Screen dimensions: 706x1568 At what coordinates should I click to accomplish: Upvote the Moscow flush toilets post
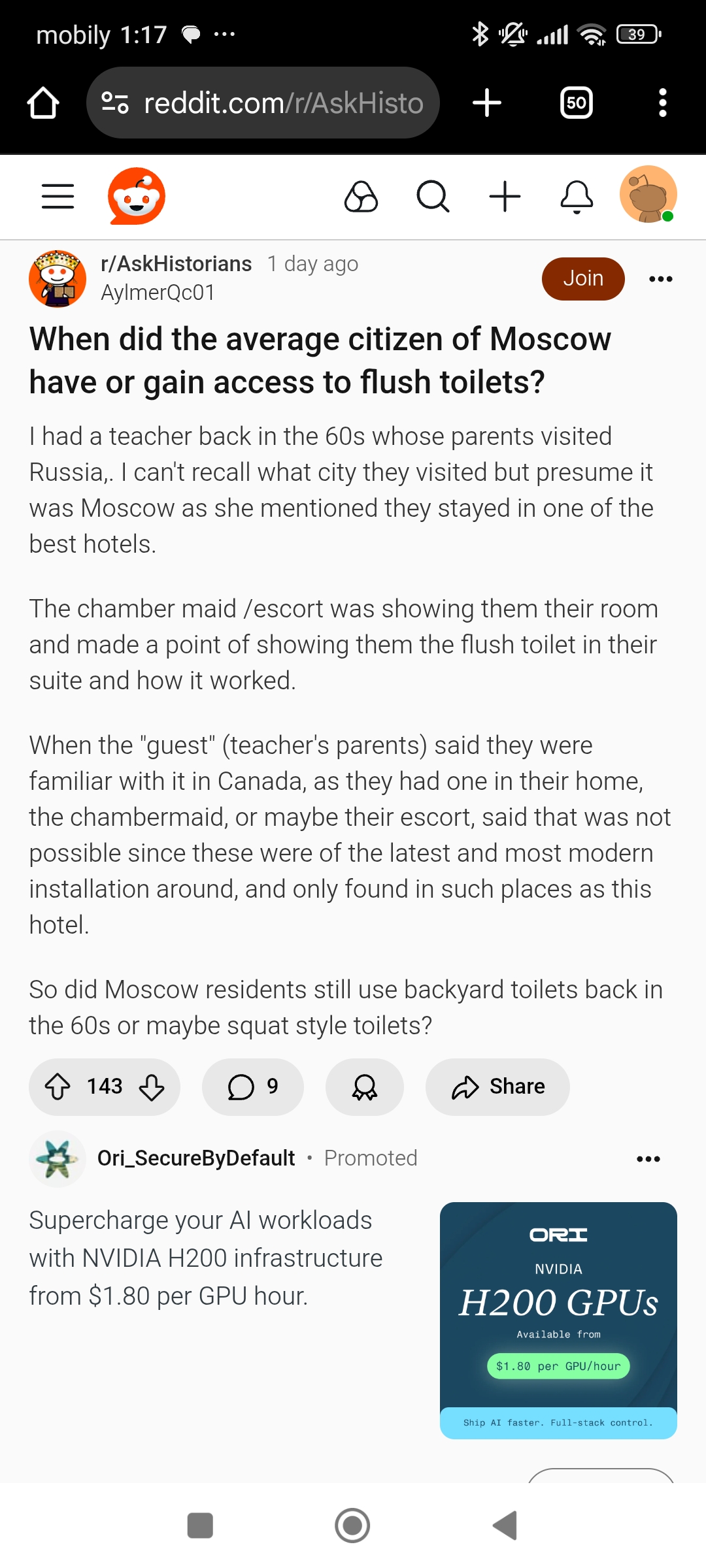coord(58,1087)
